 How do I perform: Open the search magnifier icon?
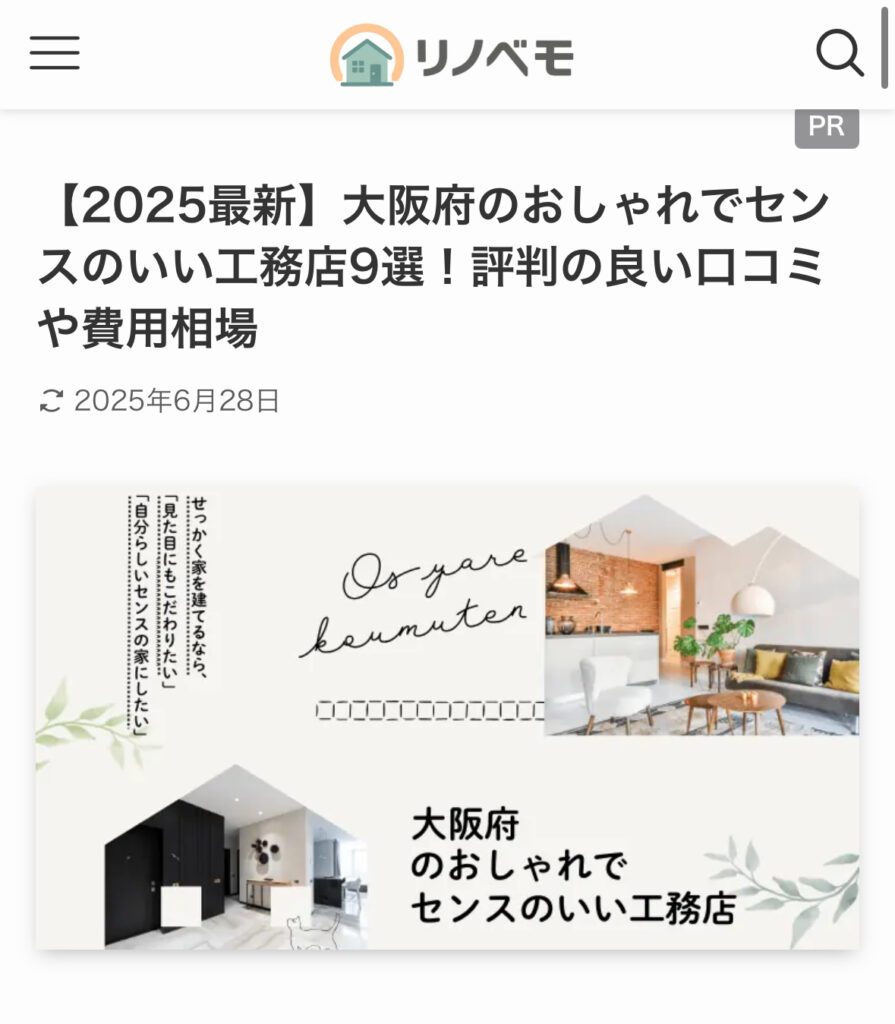coord(839,53)
